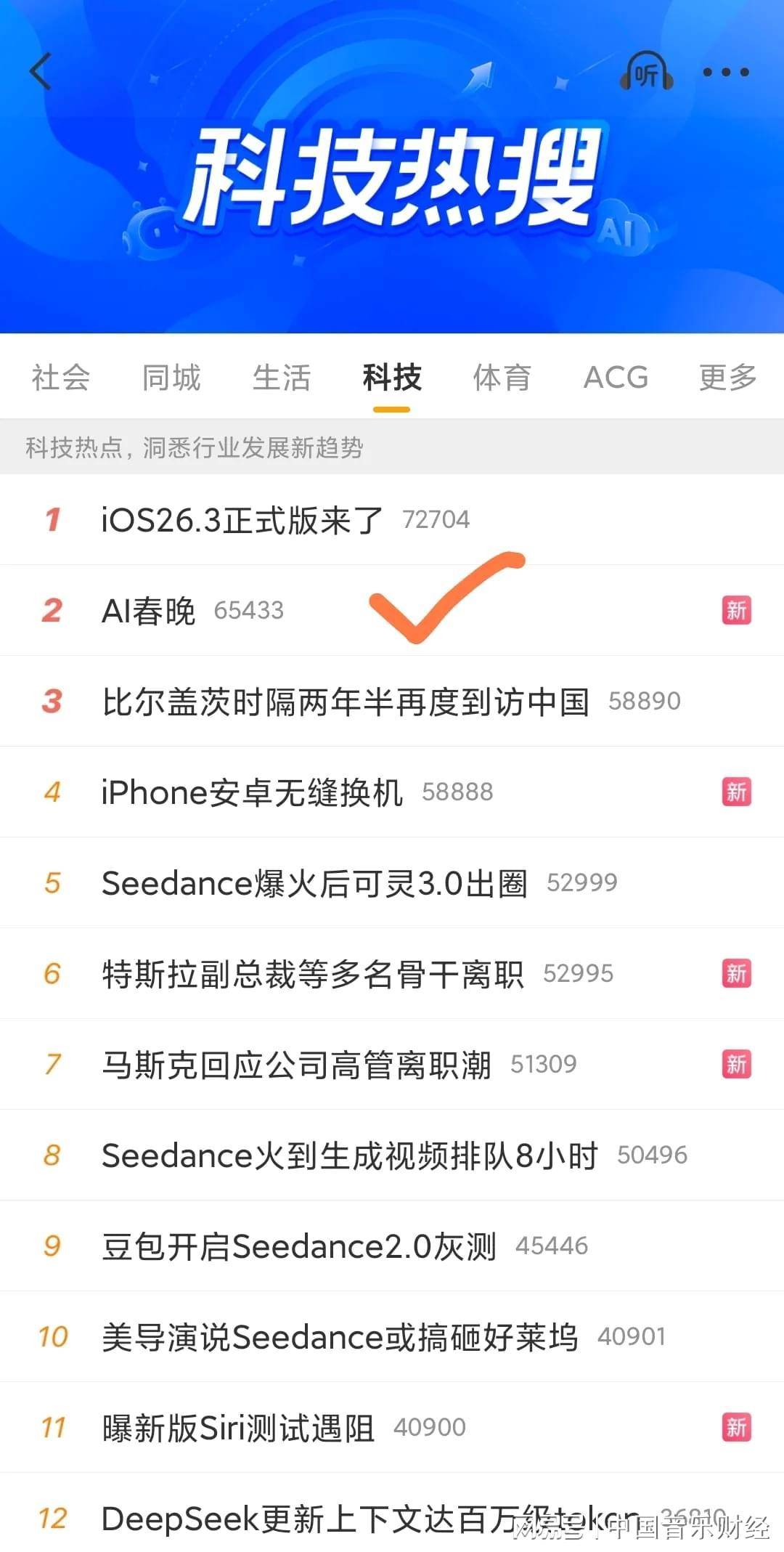Switch to the 同城 tab
This screenshot has height=1552, width=784.
[171, 378]
